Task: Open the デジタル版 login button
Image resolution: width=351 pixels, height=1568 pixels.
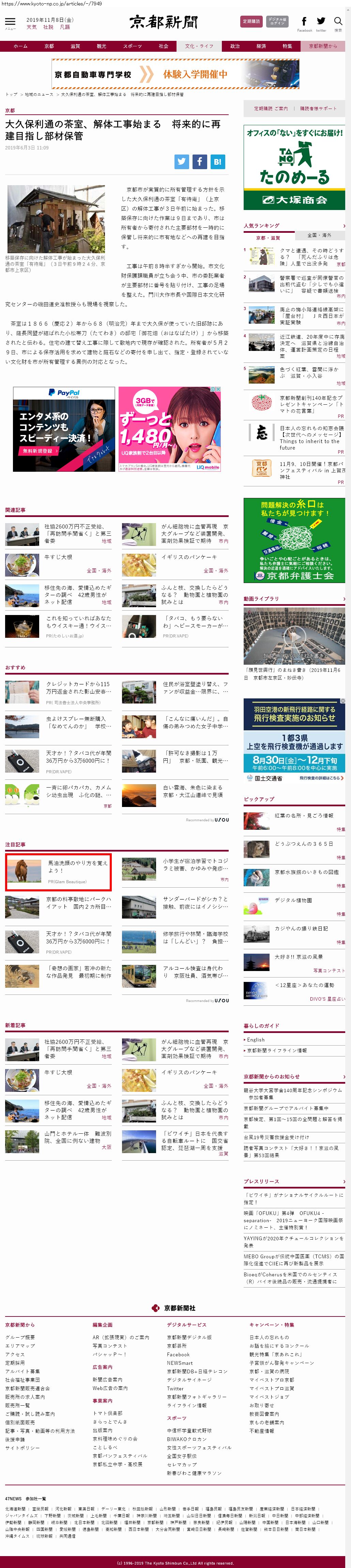Action: click(277, 21)
